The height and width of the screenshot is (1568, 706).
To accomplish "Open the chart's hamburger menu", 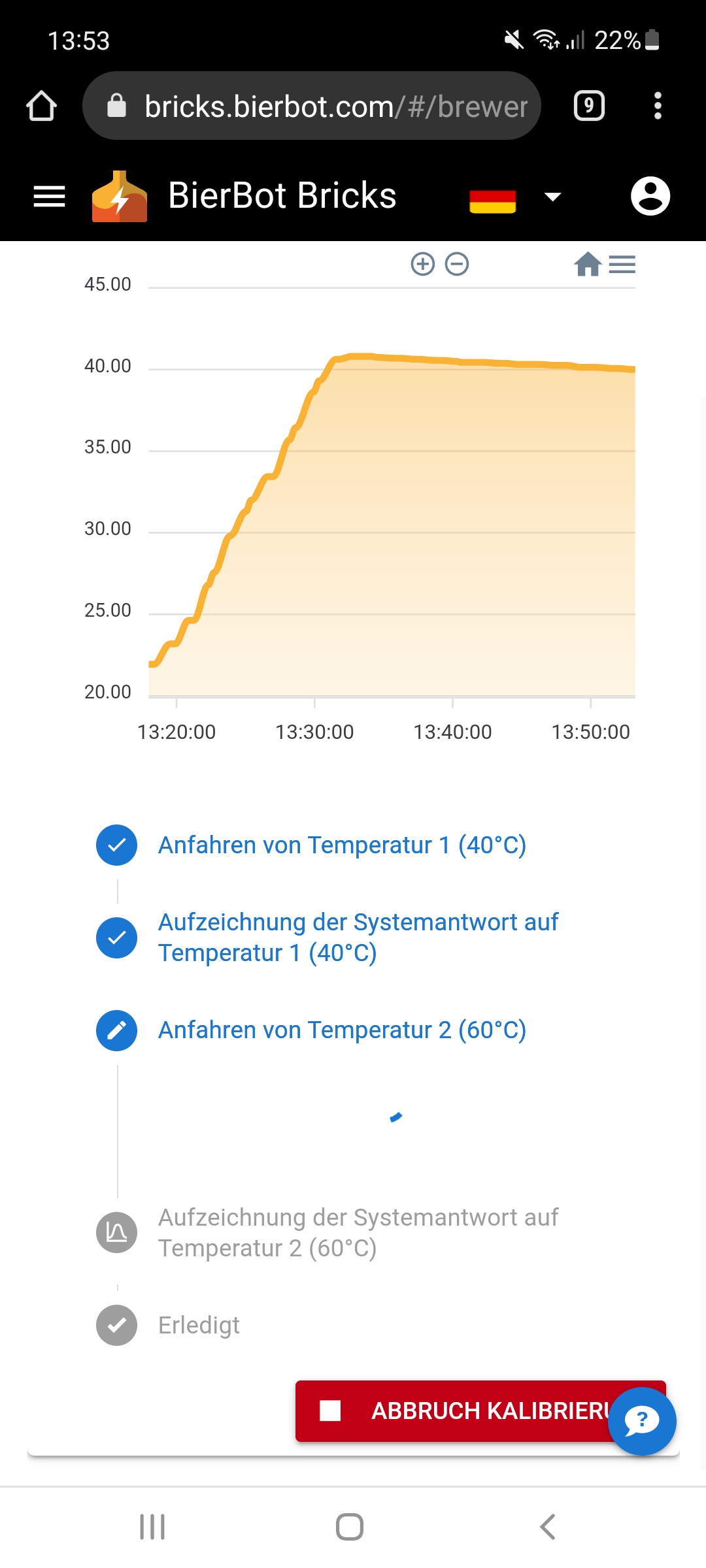I will pyautogui.click(x=622, y=264).
